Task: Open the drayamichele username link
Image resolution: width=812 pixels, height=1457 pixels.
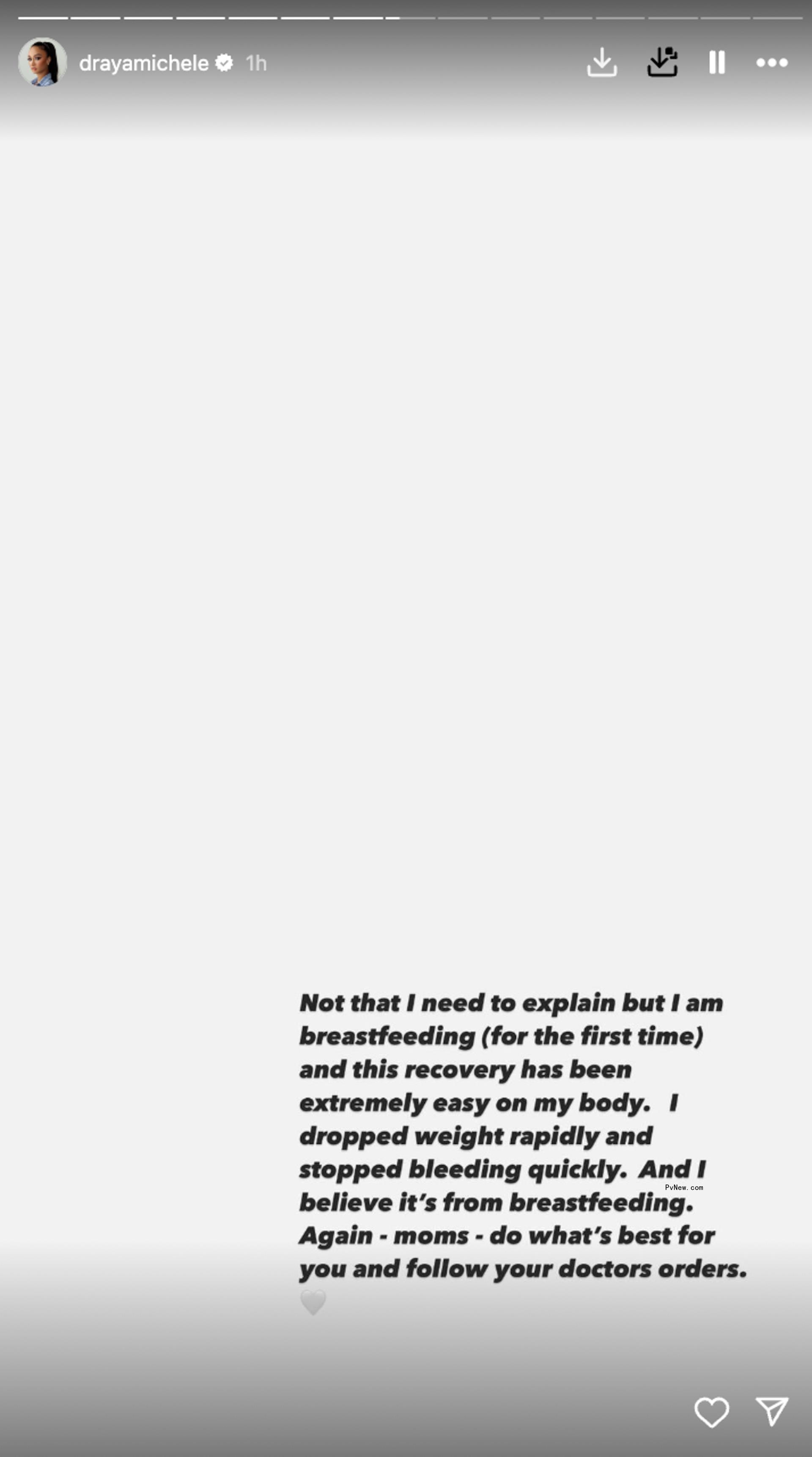Action: tap(144, 63)
